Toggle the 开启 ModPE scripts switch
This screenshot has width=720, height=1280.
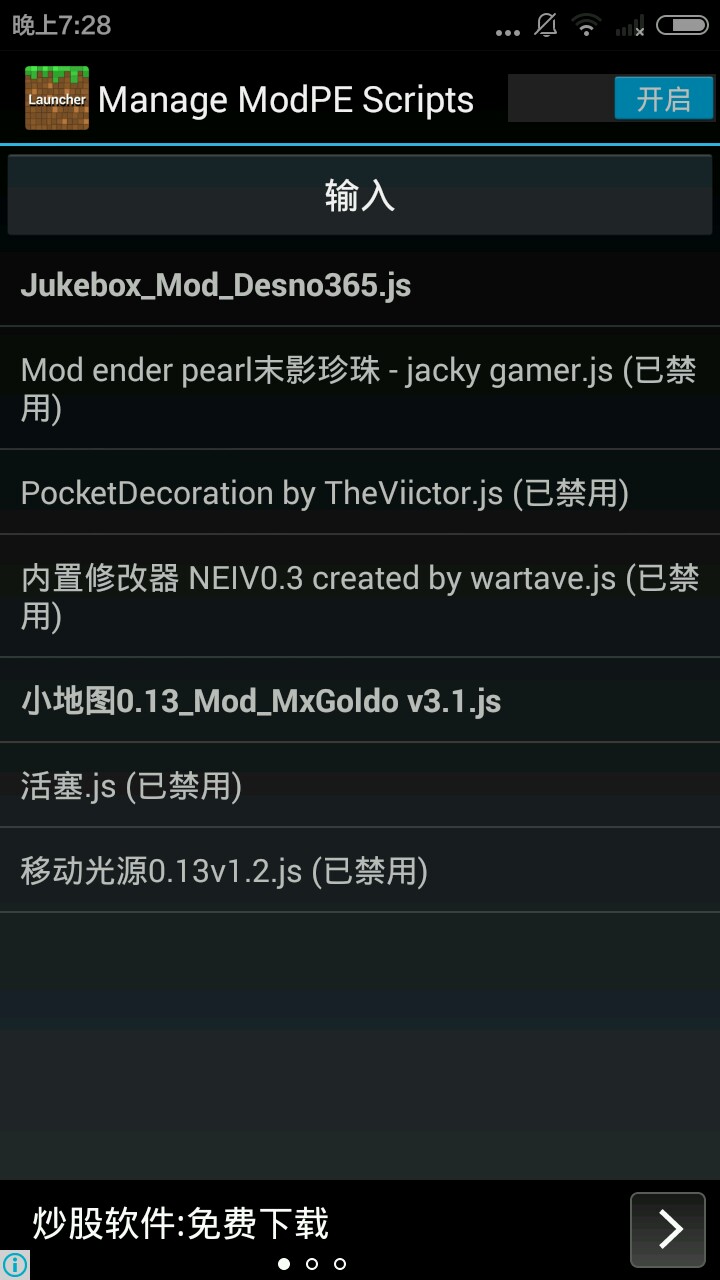tap(611, 99)
